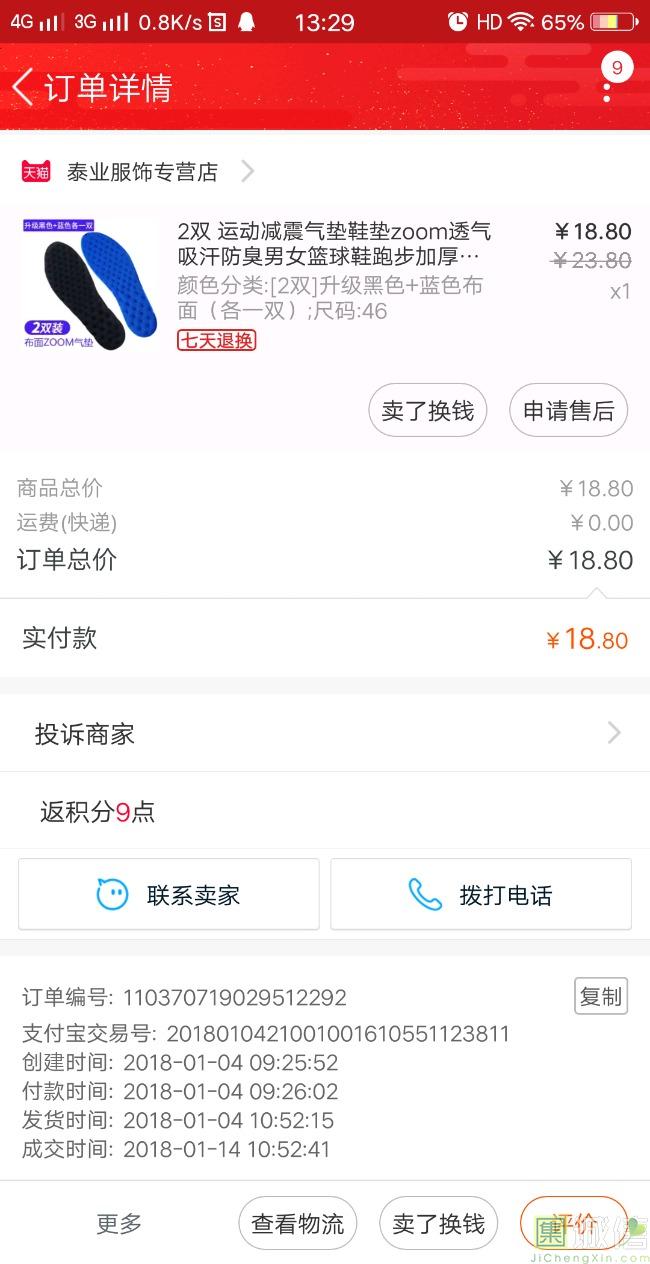Select 申请售后 for this item
Screen dimensions: 650x1264
568,411
